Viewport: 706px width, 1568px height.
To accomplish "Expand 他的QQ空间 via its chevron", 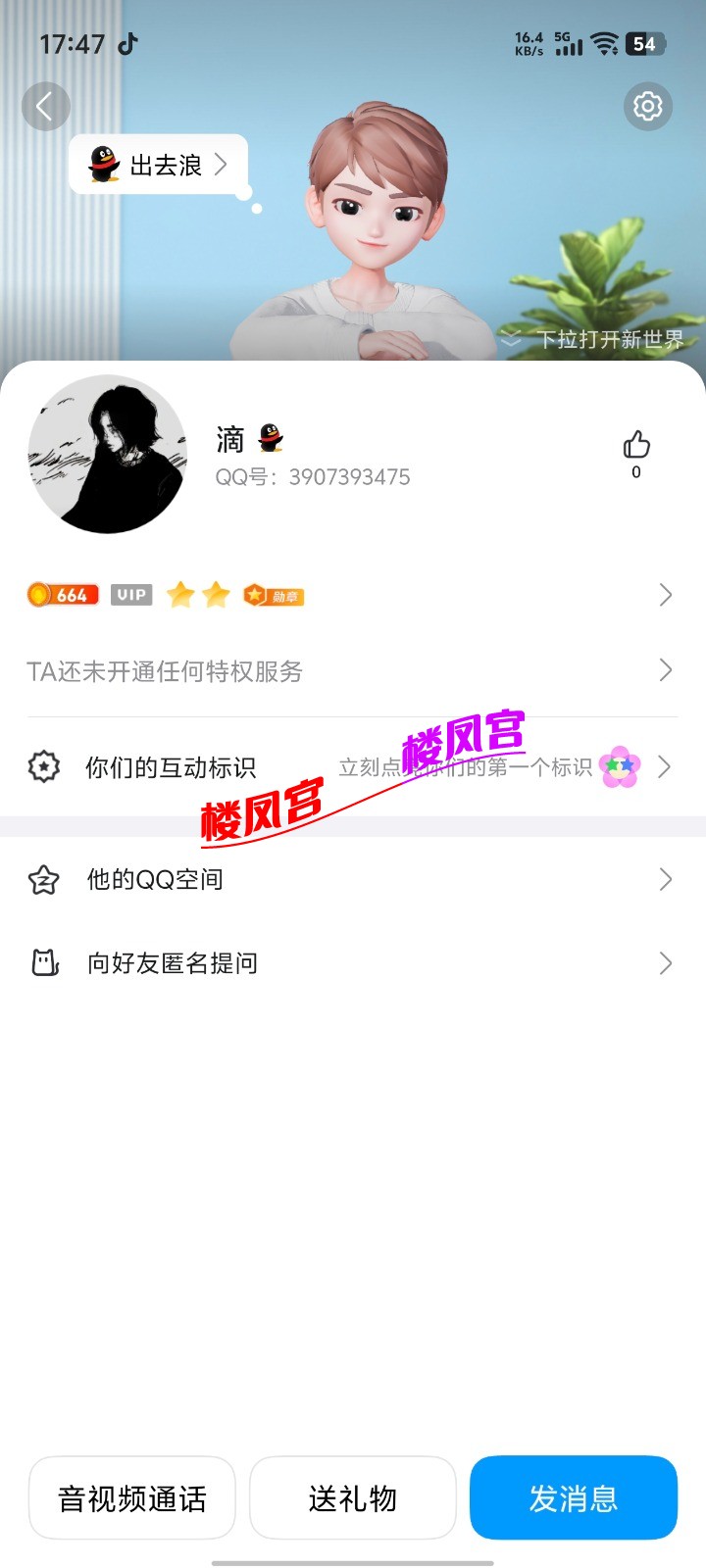I will pyautogui.click(x=666, y=879).
